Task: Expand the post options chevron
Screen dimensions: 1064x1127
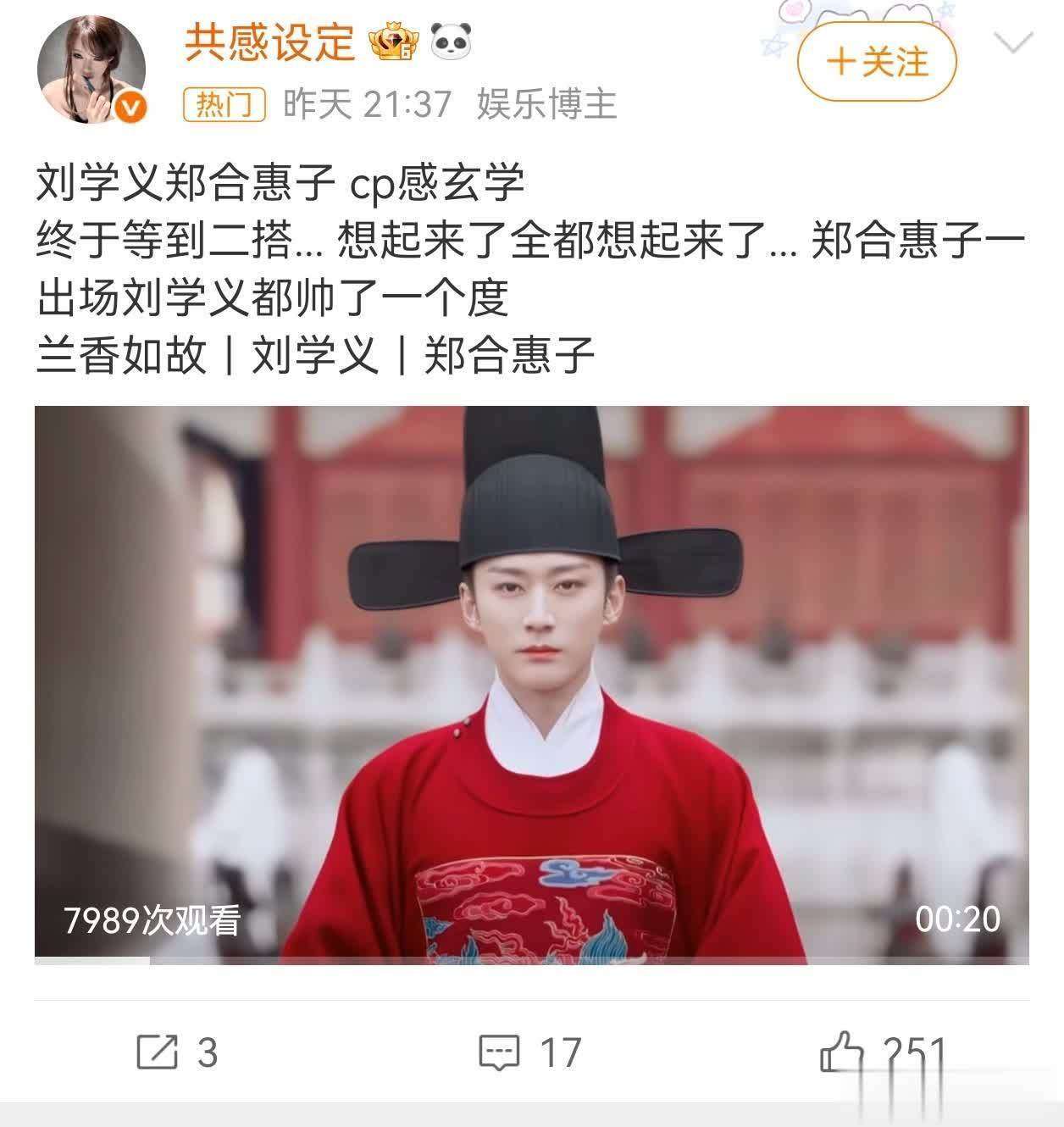Action: point(1013,43)
